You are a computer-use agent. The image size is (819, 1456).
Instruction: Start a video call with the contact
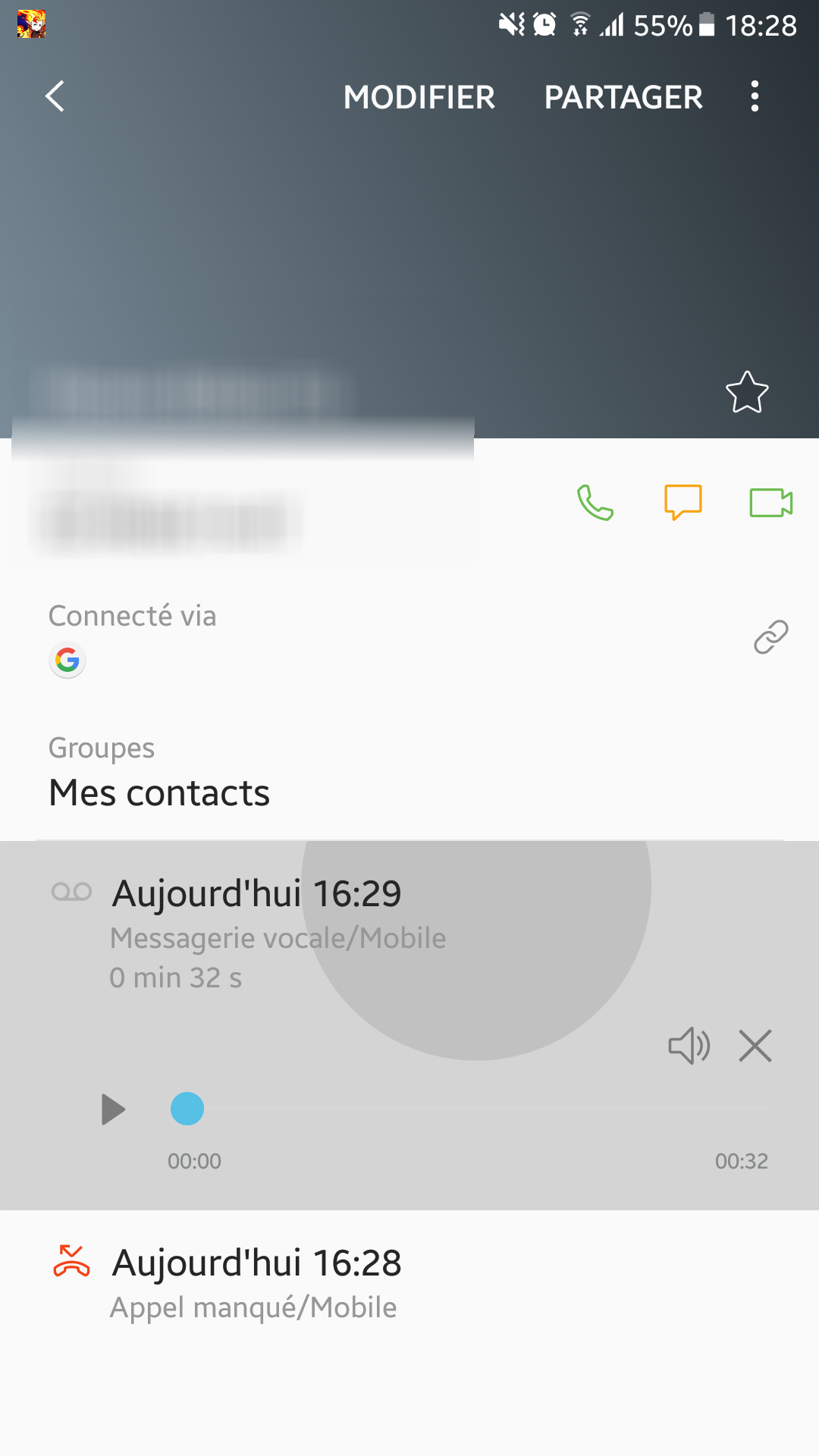click(x=770, y=503)
